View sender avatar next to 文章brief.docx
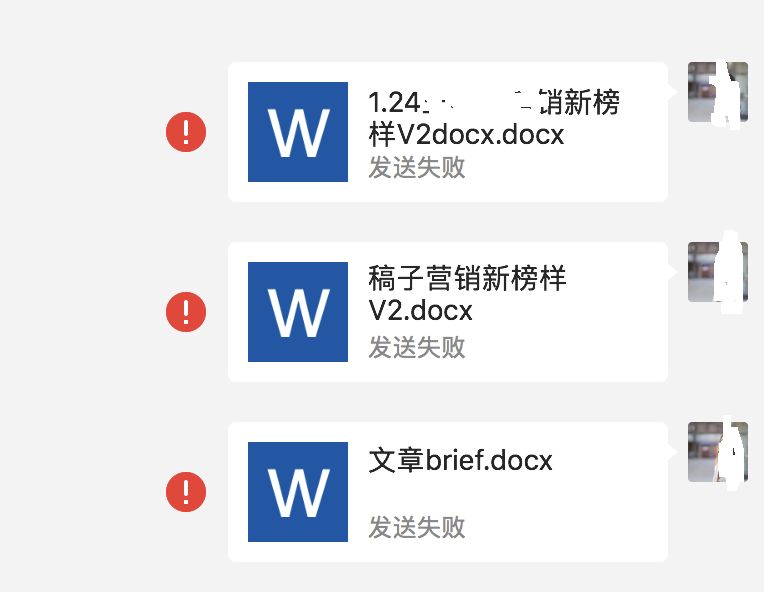The width and height of the screenshot is (764, 592). point(717,452)
